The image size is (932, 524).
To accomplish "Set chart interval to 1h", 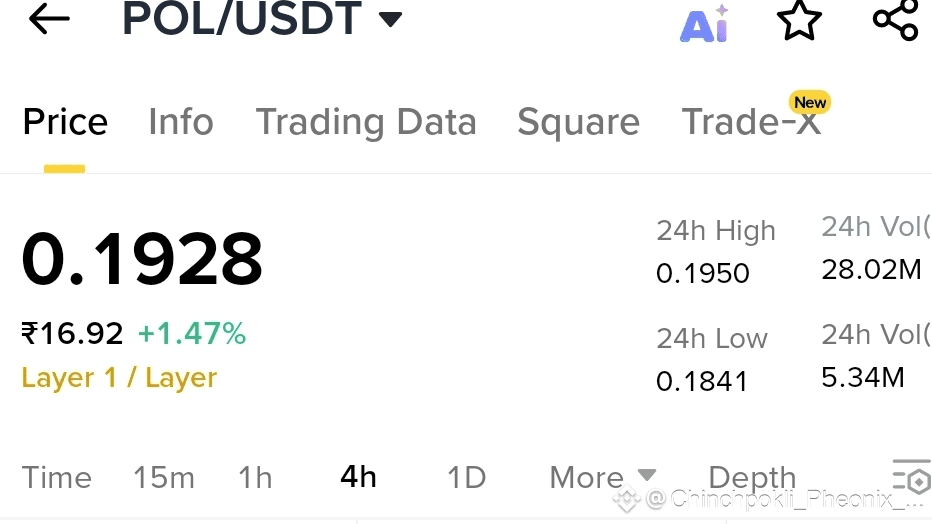I will (x=255, y=478).
